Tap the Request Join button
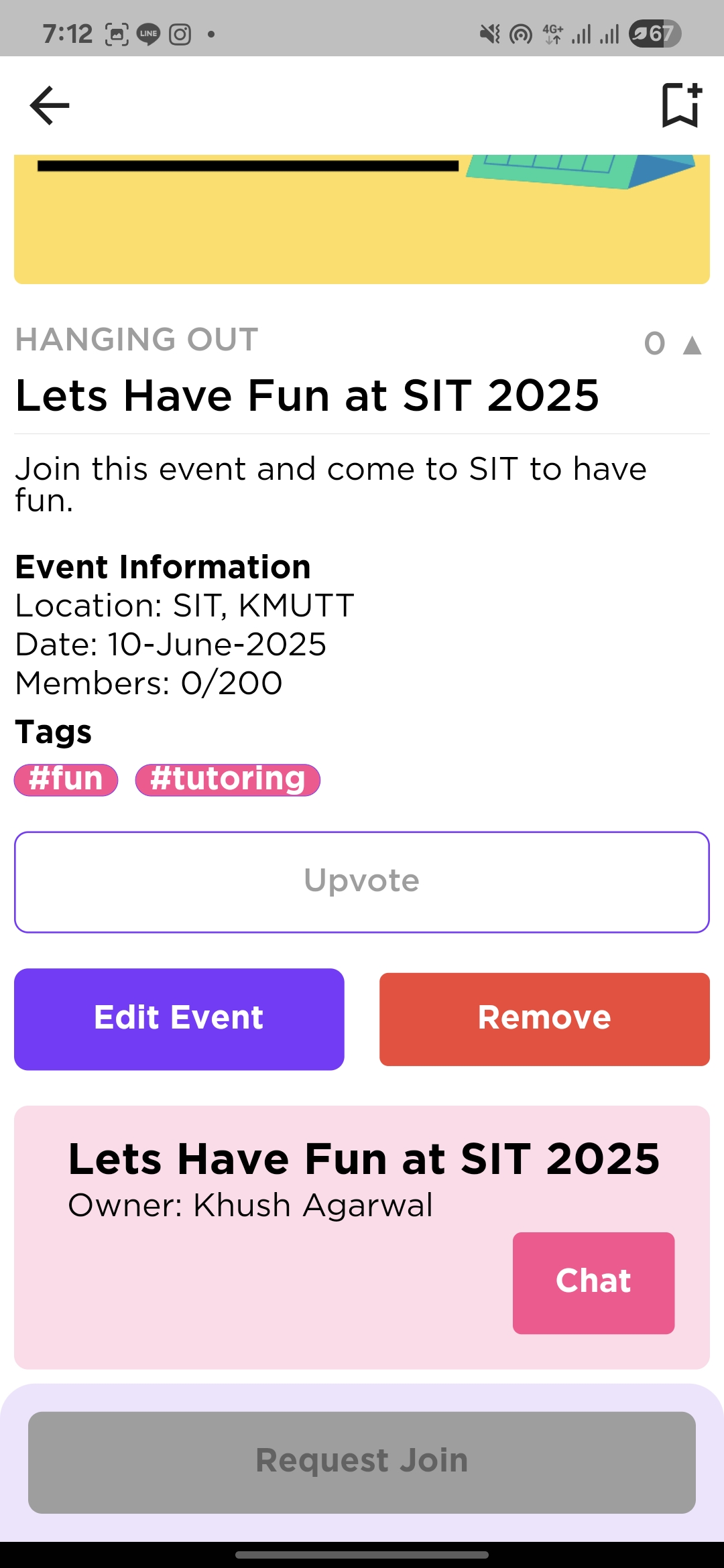 [x=362, y=1462]
